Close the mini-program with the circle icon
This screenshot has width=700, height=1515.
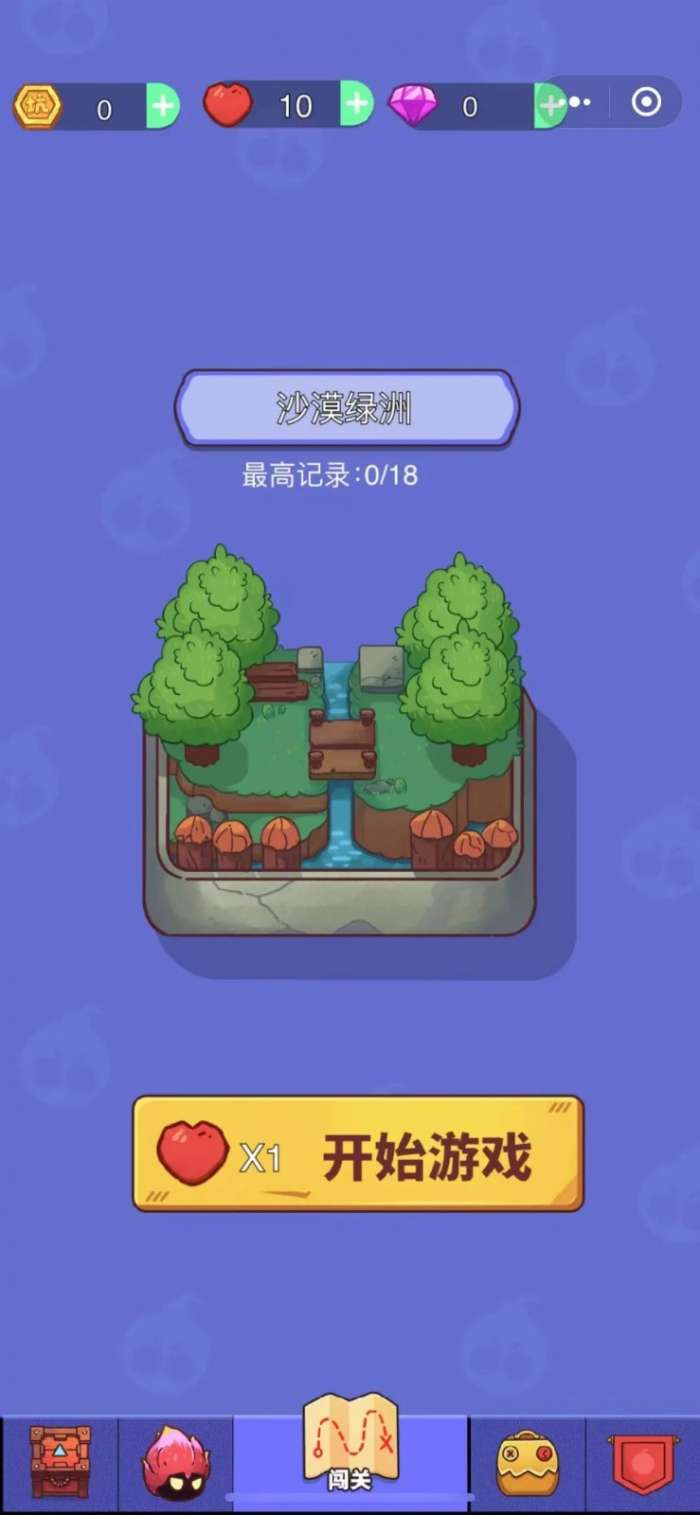(x=646, y=102)
